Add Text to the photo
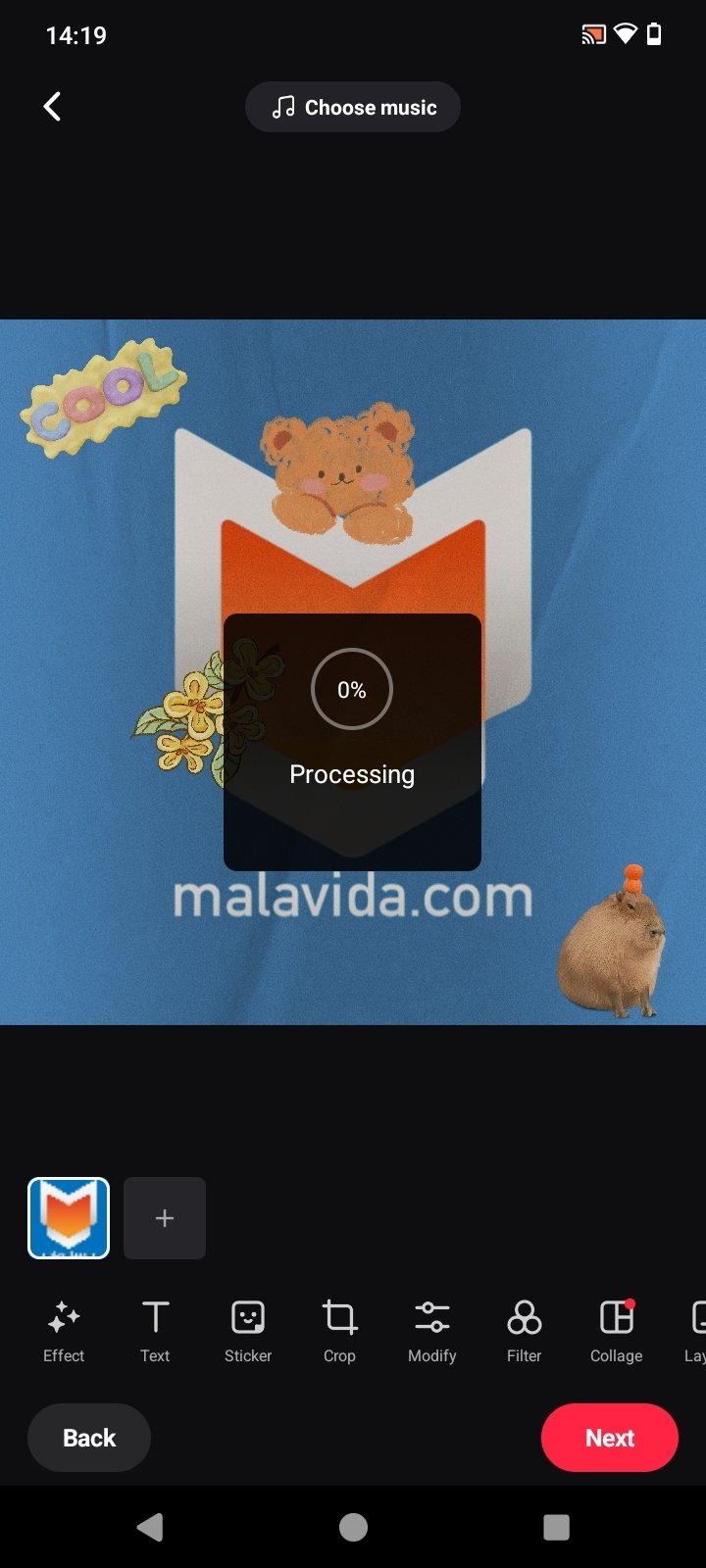The height and width of the screenshot is (1568, 706). pos(155,1330)
